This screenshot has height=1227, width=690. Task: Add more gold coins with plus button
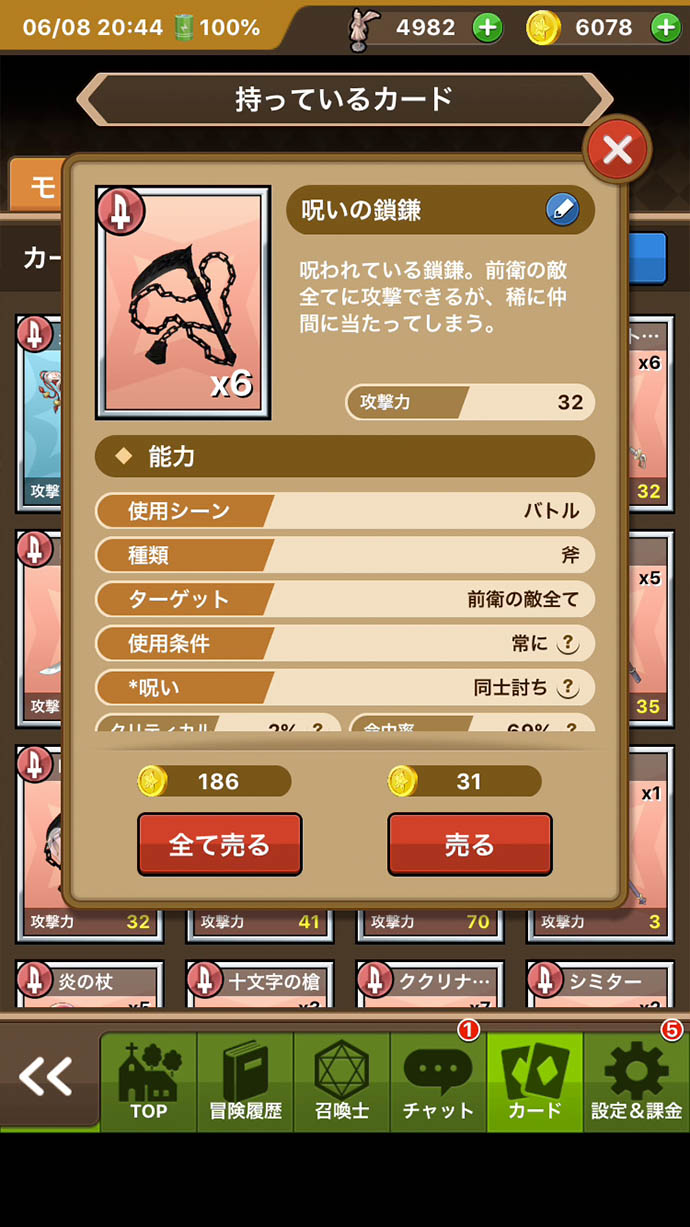click(x=666, y=28)
